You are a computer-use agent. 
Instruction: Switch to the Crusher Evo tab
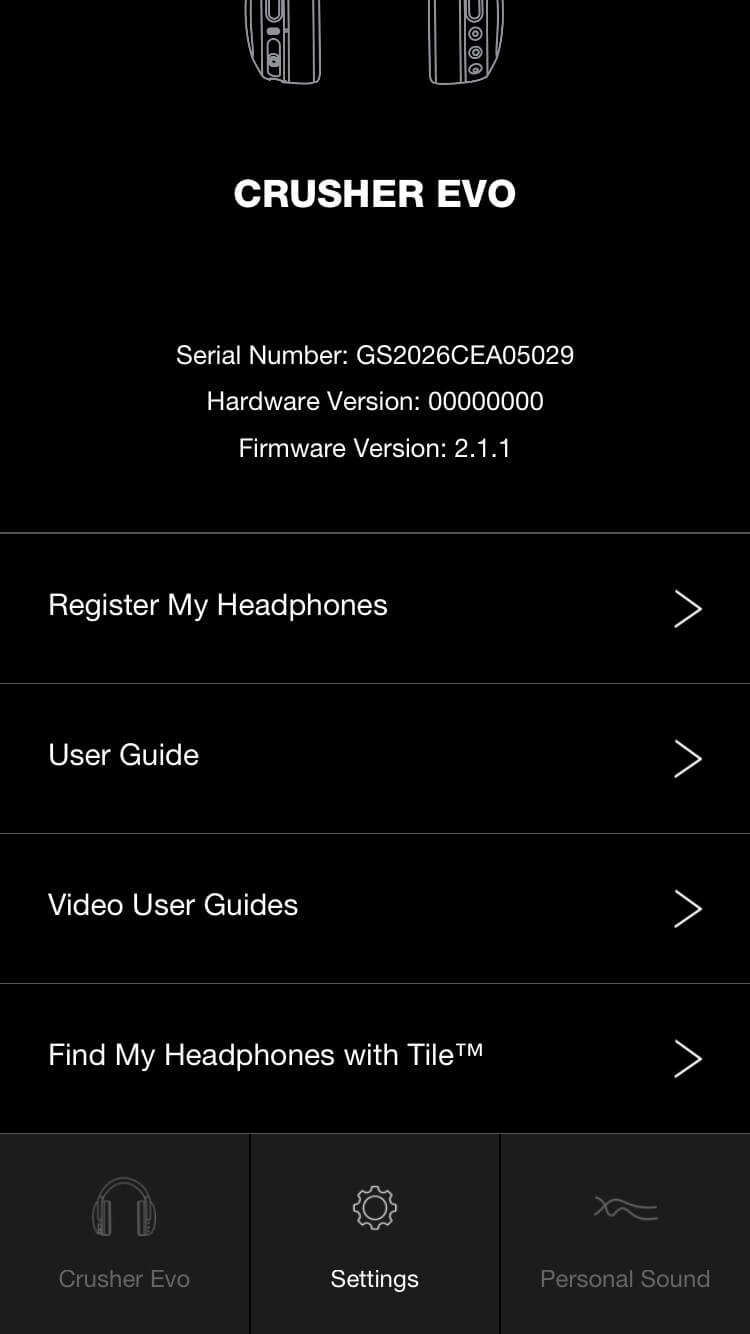pyautogui.click(x=124, y=1234)
